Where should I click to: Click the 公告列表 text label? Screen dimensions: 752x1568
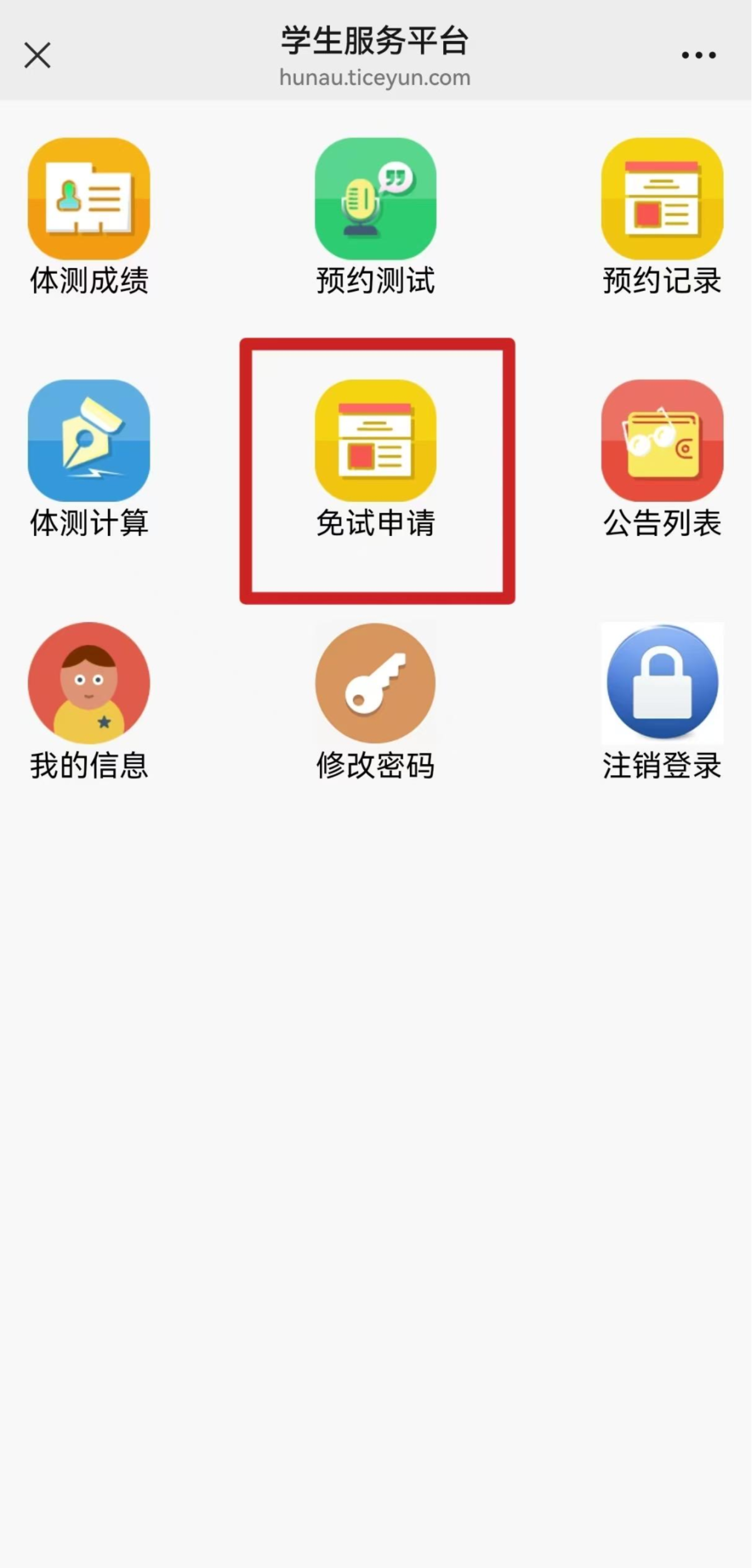[662, 525]
